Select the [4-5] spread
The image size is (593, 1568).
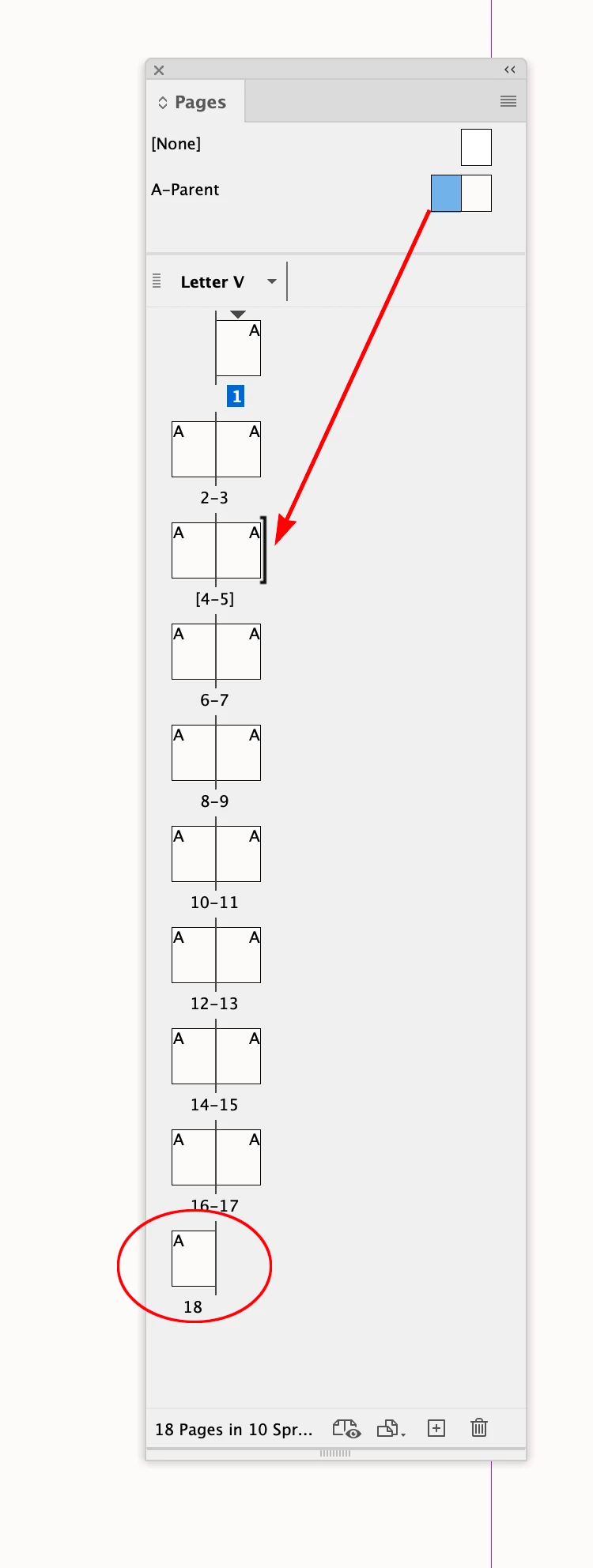pos(216,550)
